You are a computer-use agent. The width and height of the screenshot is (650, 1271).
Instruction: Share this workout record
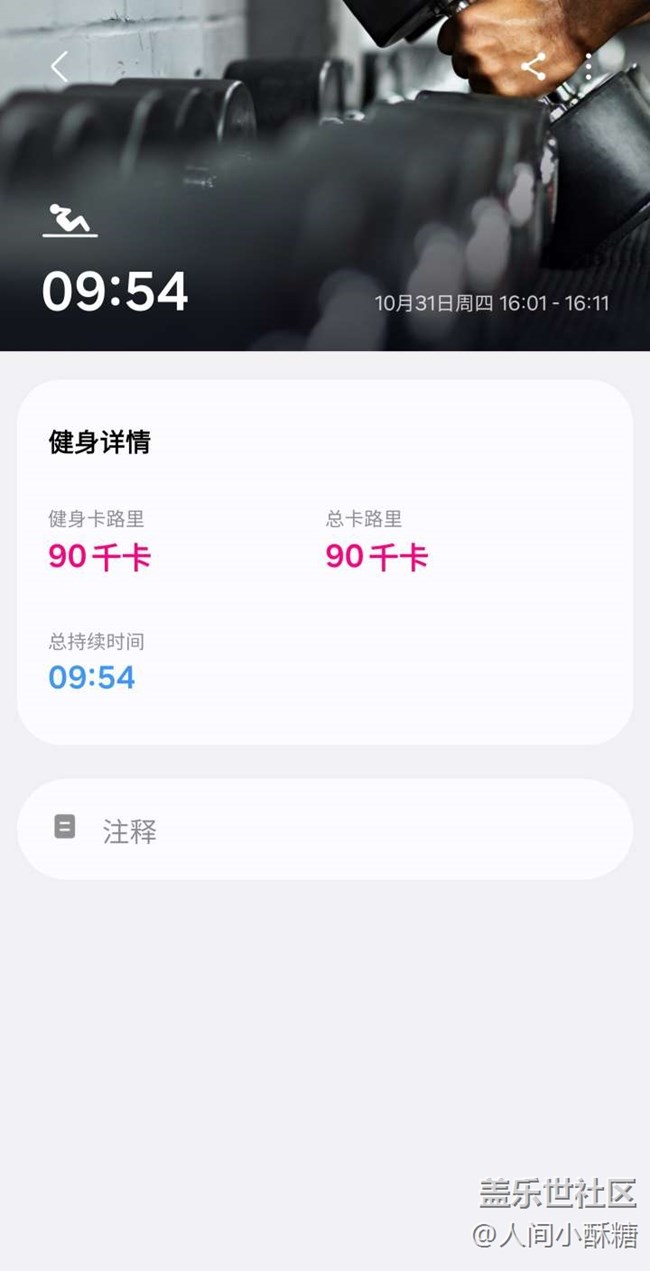(533, 67)
